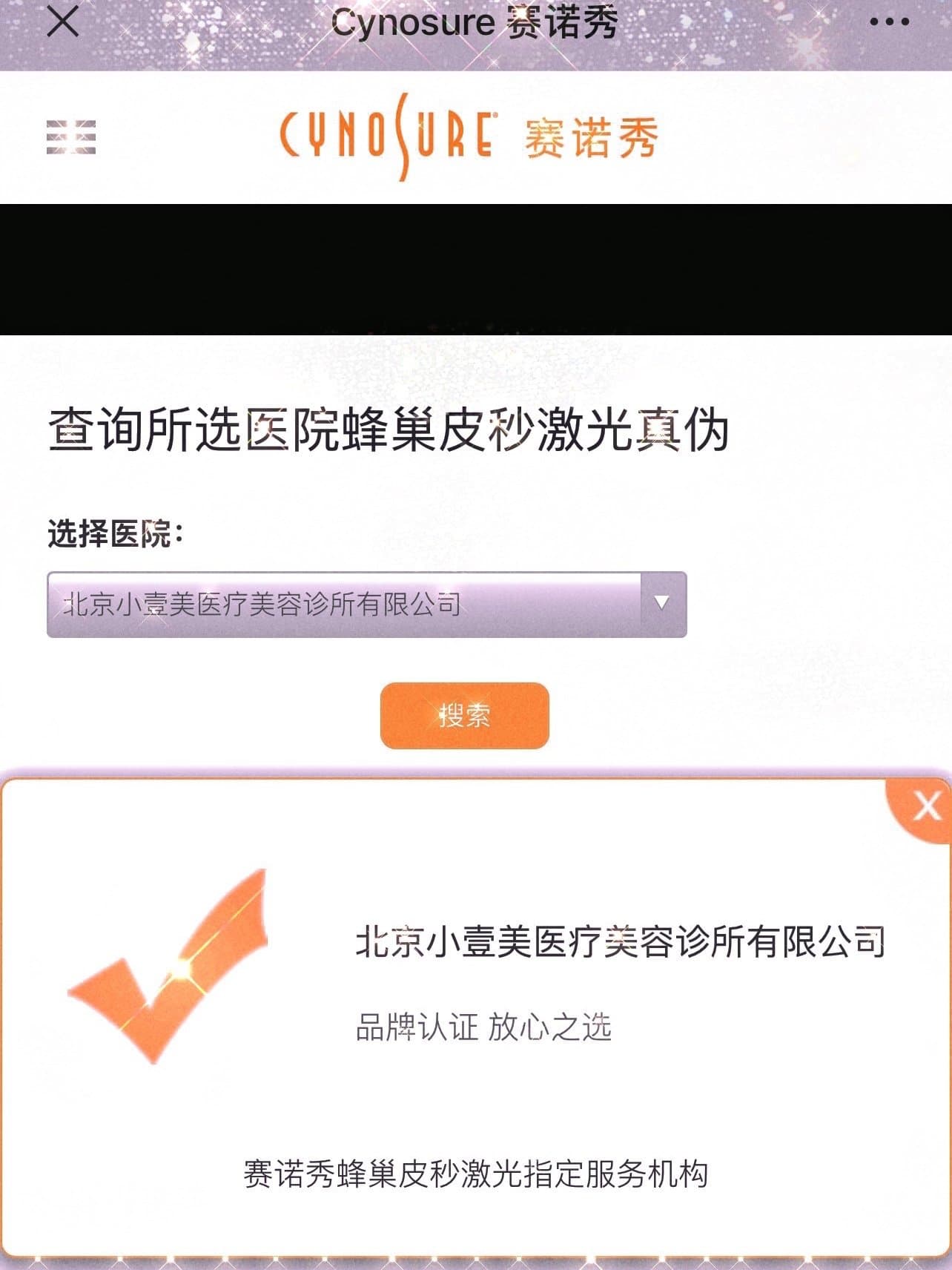
Task: Open the three-dot overflow menu
Action: [x=889, y=22]
